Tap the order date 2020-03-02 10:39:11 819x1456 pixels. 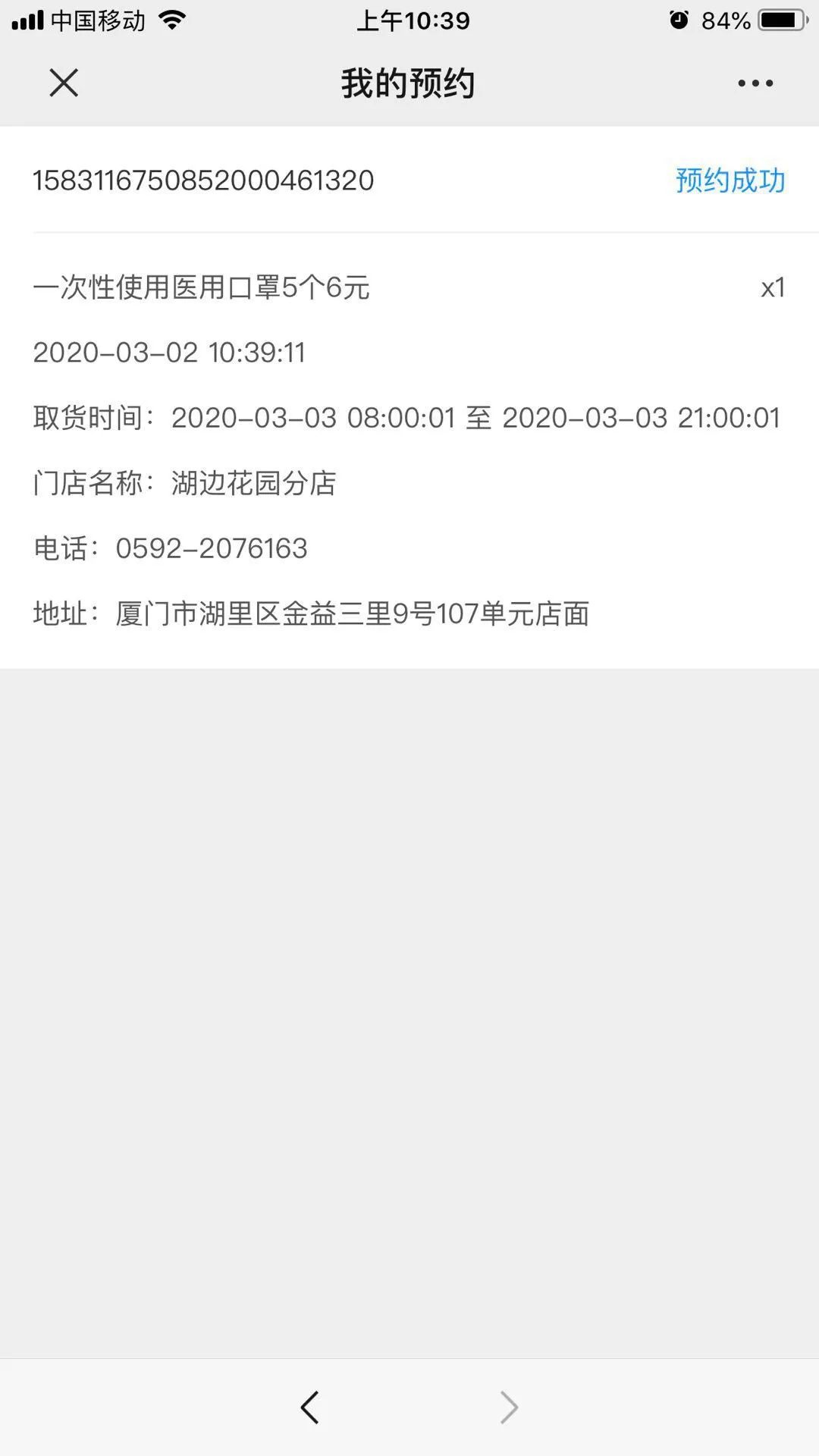click(169, 351)
